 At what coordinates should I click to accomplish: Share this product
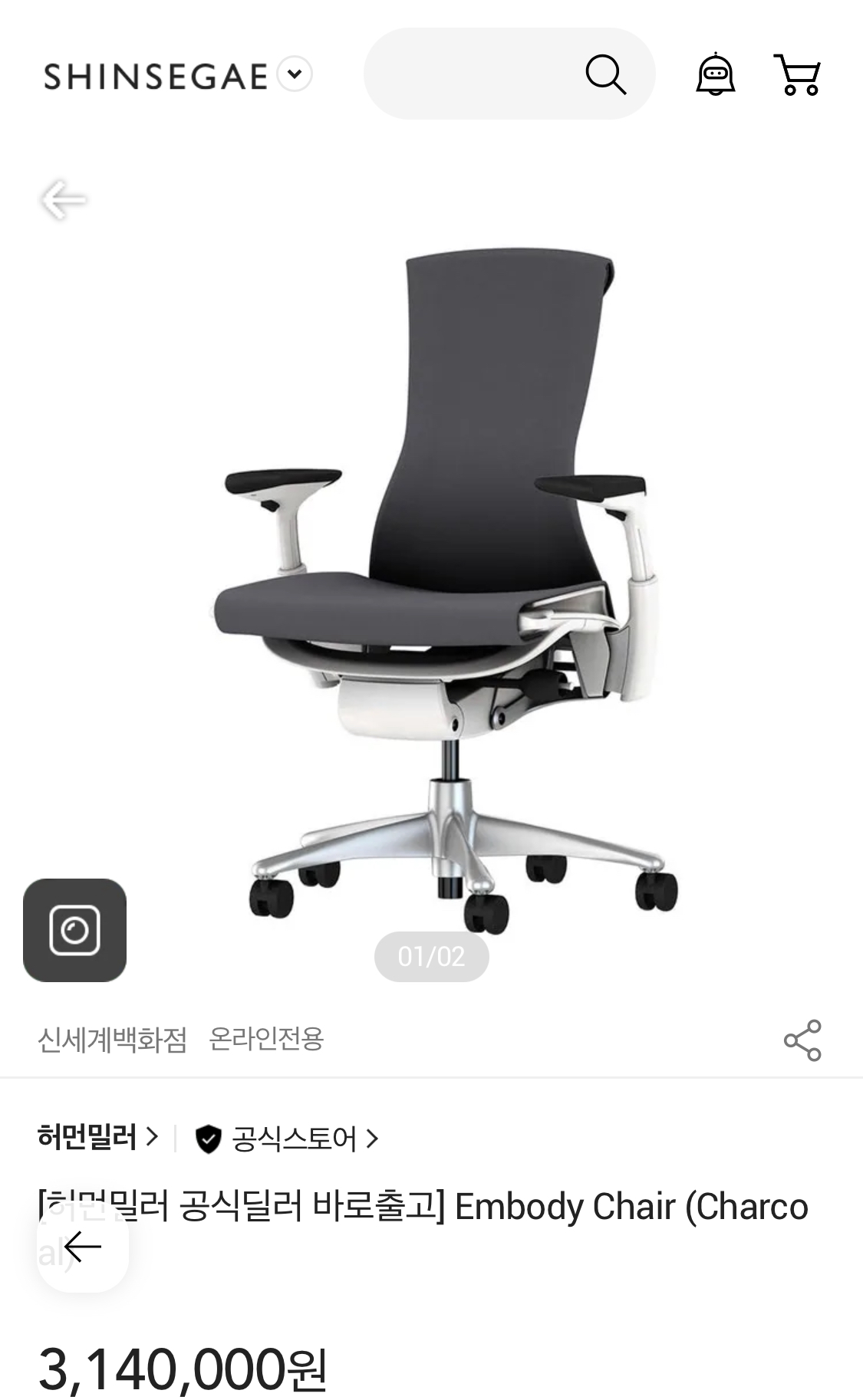802,1040
